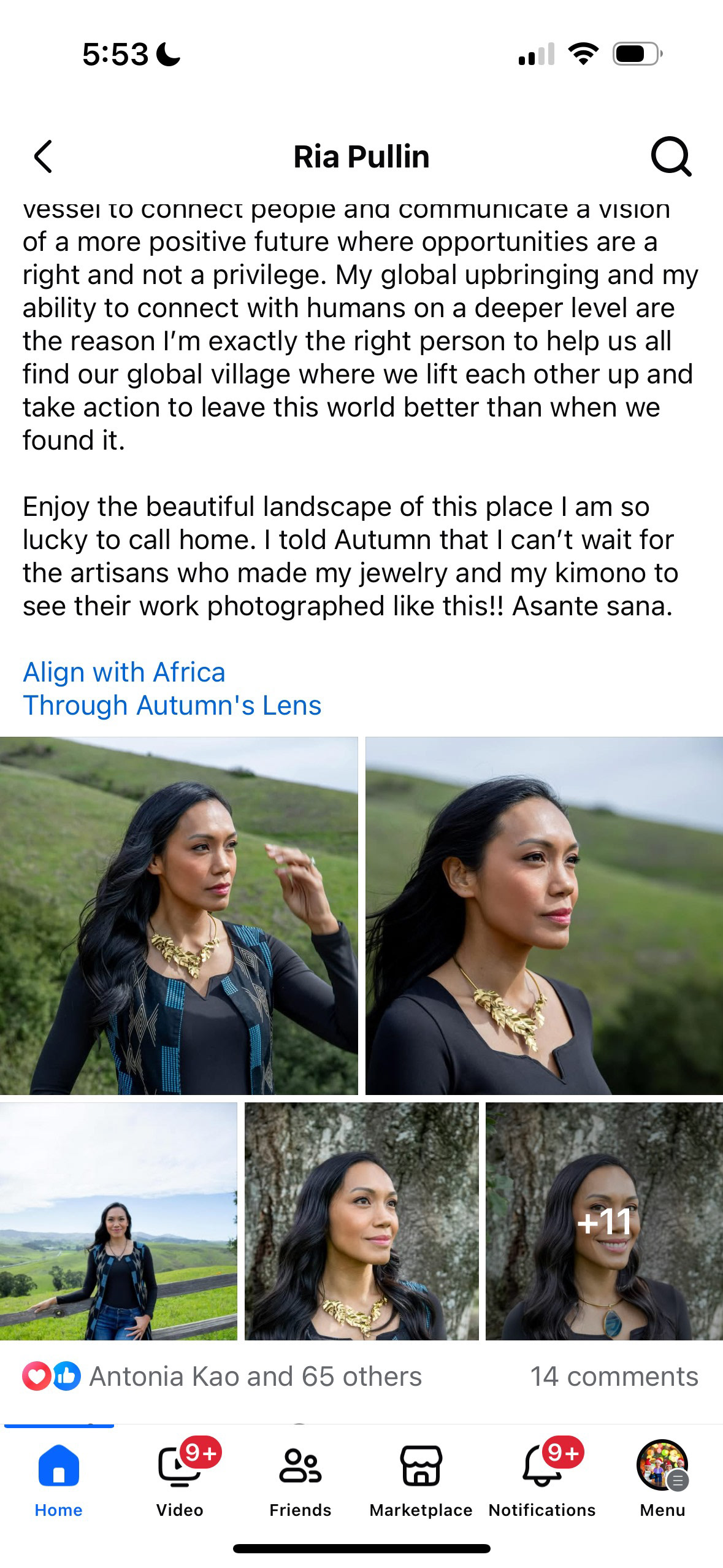Image resolution: width=723 pixels, height=1568 pixels.
Task: Open search on Ria Pullin's profile
Action: click(671, 157)
